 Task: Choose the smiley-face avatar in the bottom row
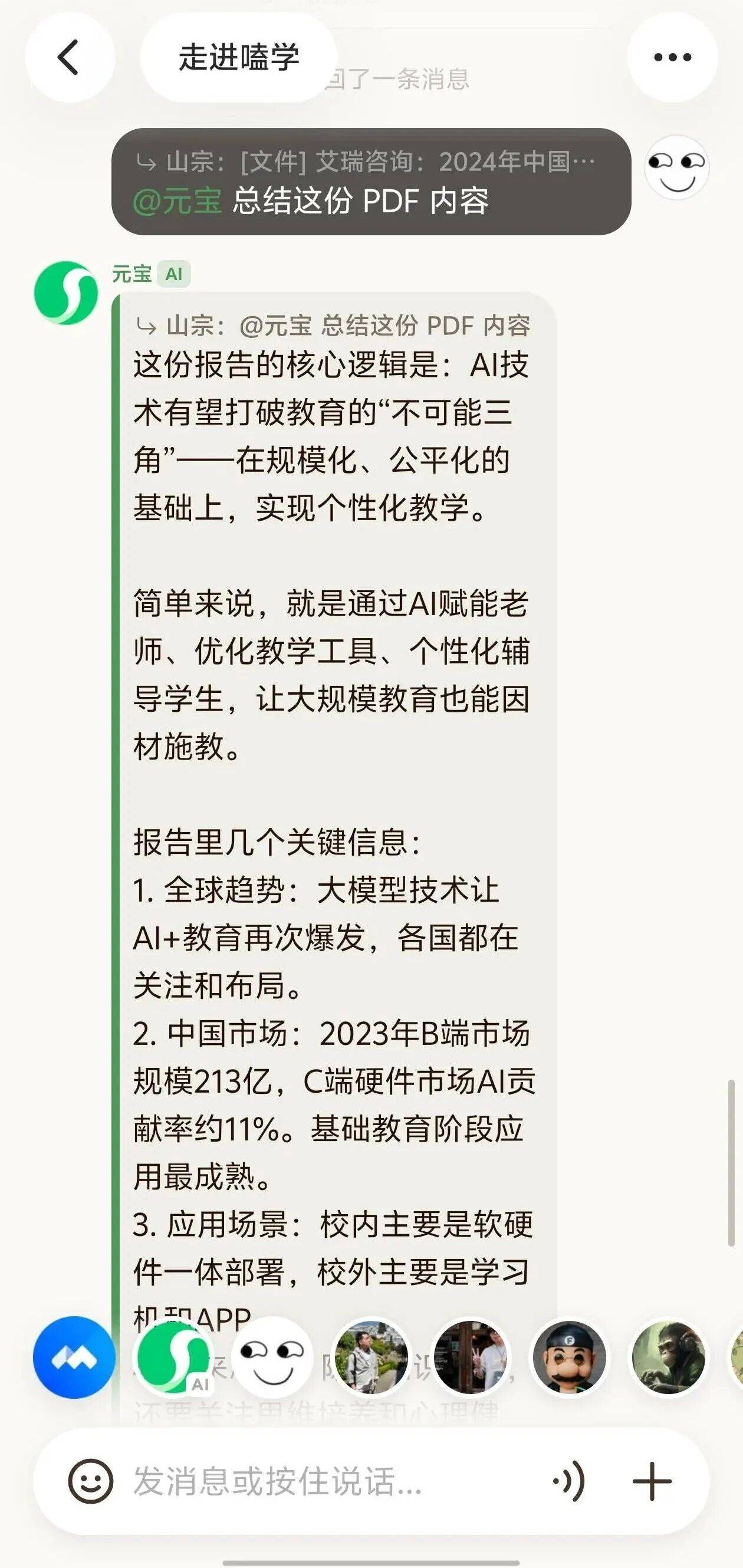tap(272, 1357)
